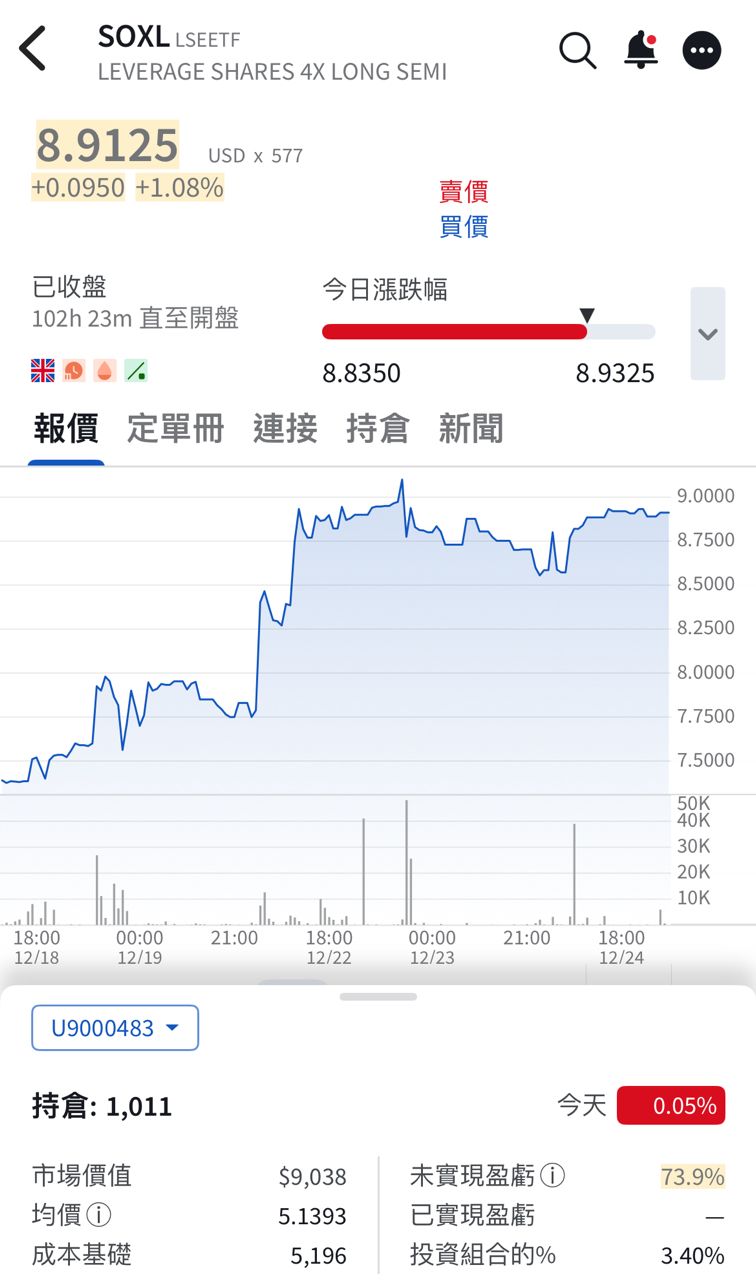Go back from the SOXL quote page
This screenshot has width=756, height=1280.
tap(33, 49)
